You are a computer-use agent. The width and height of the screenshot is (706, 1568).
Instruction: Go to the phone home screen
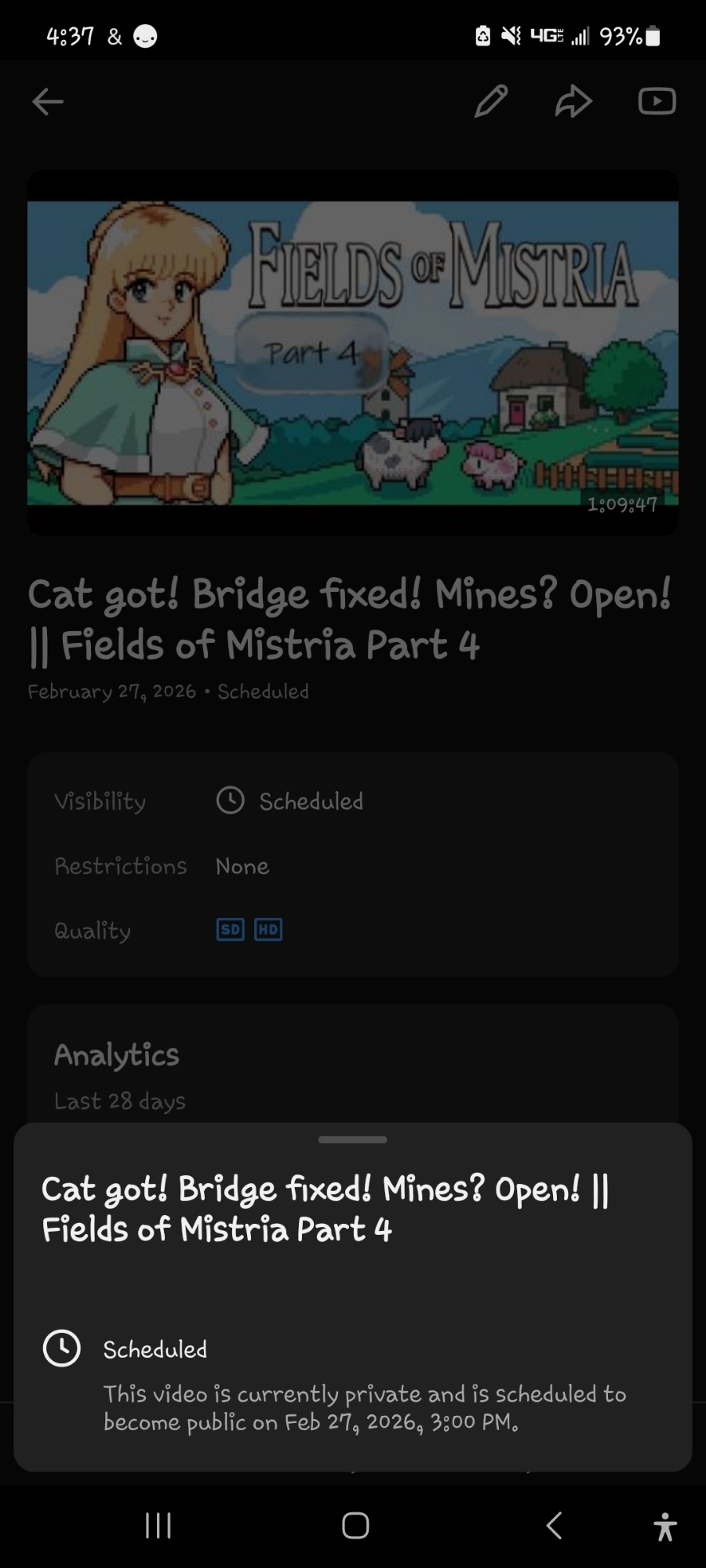coord(355,1526)
